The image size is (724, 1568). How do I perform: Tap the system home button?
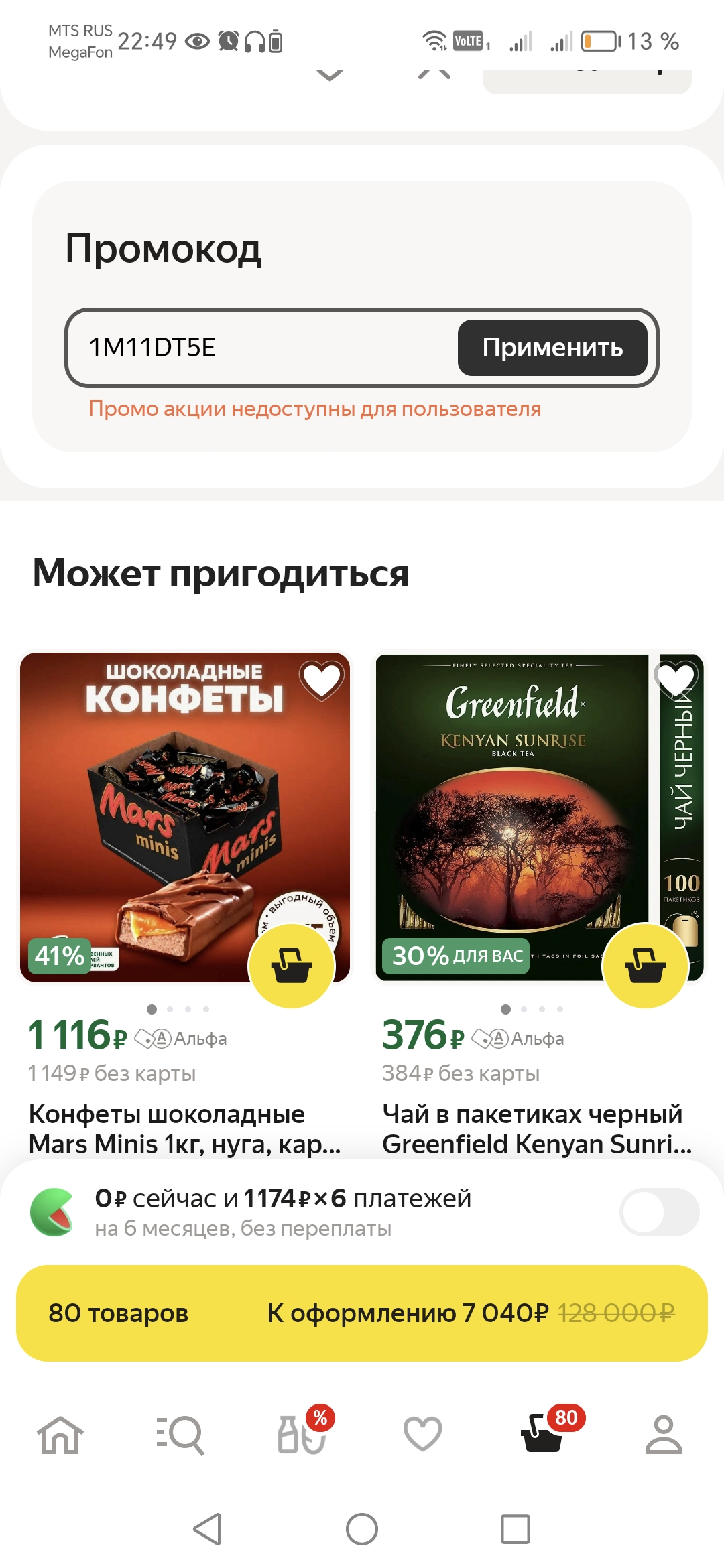(362, 1529)
